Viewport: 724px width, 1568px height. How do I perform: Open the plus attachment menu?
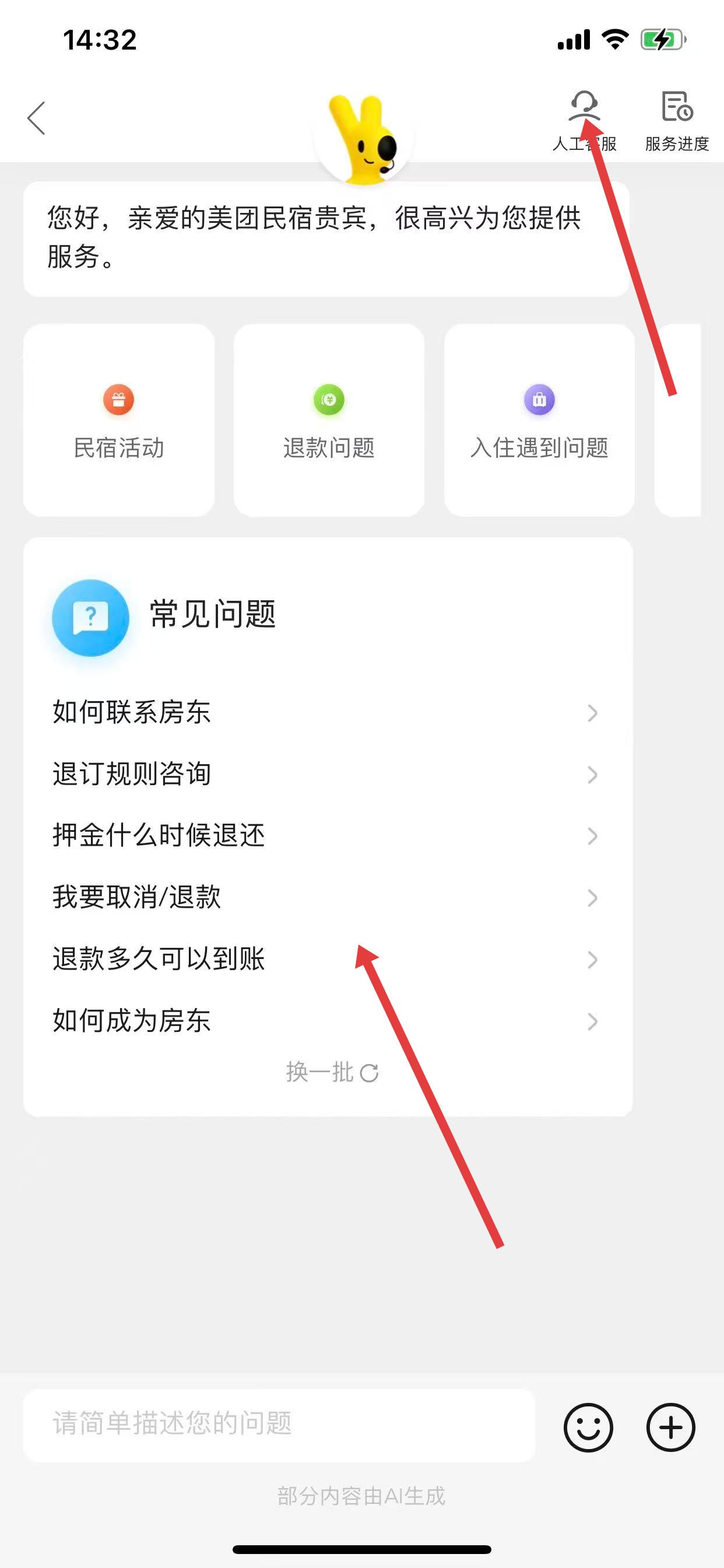tap(670, 1427)
